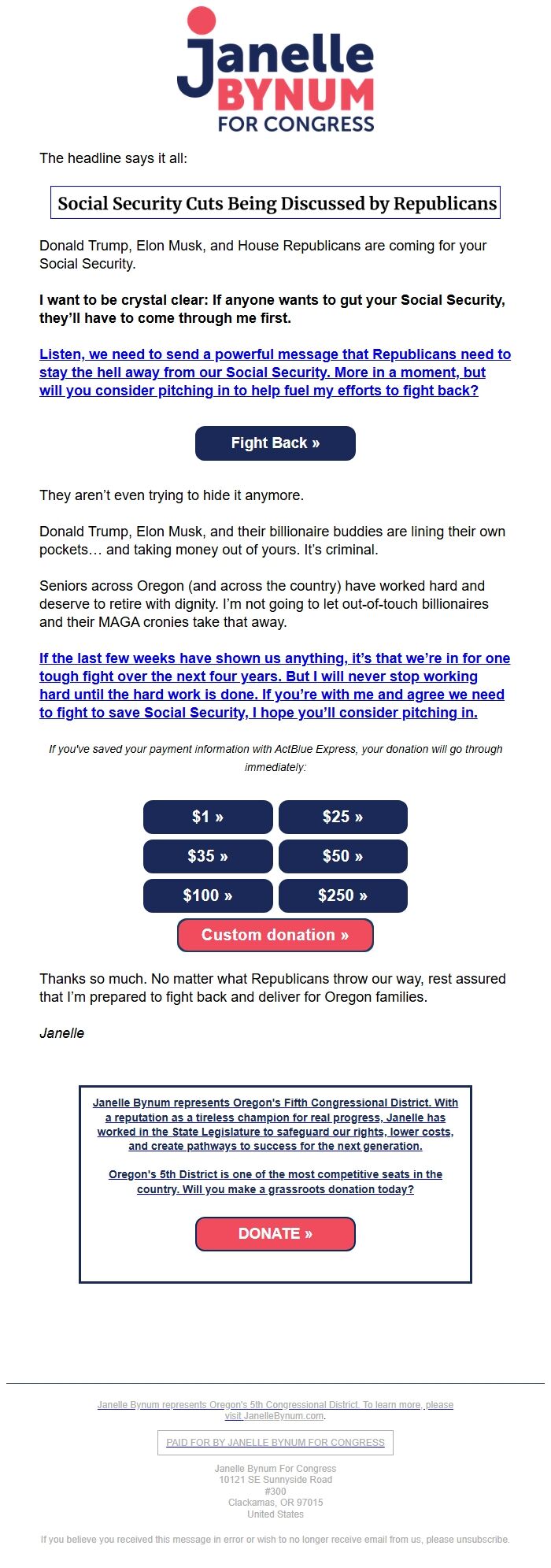Screen dimensions: 551x1568
Task: Open the bio link about Oregon's Fifth Congressional District
Action: click(275, 1124)
